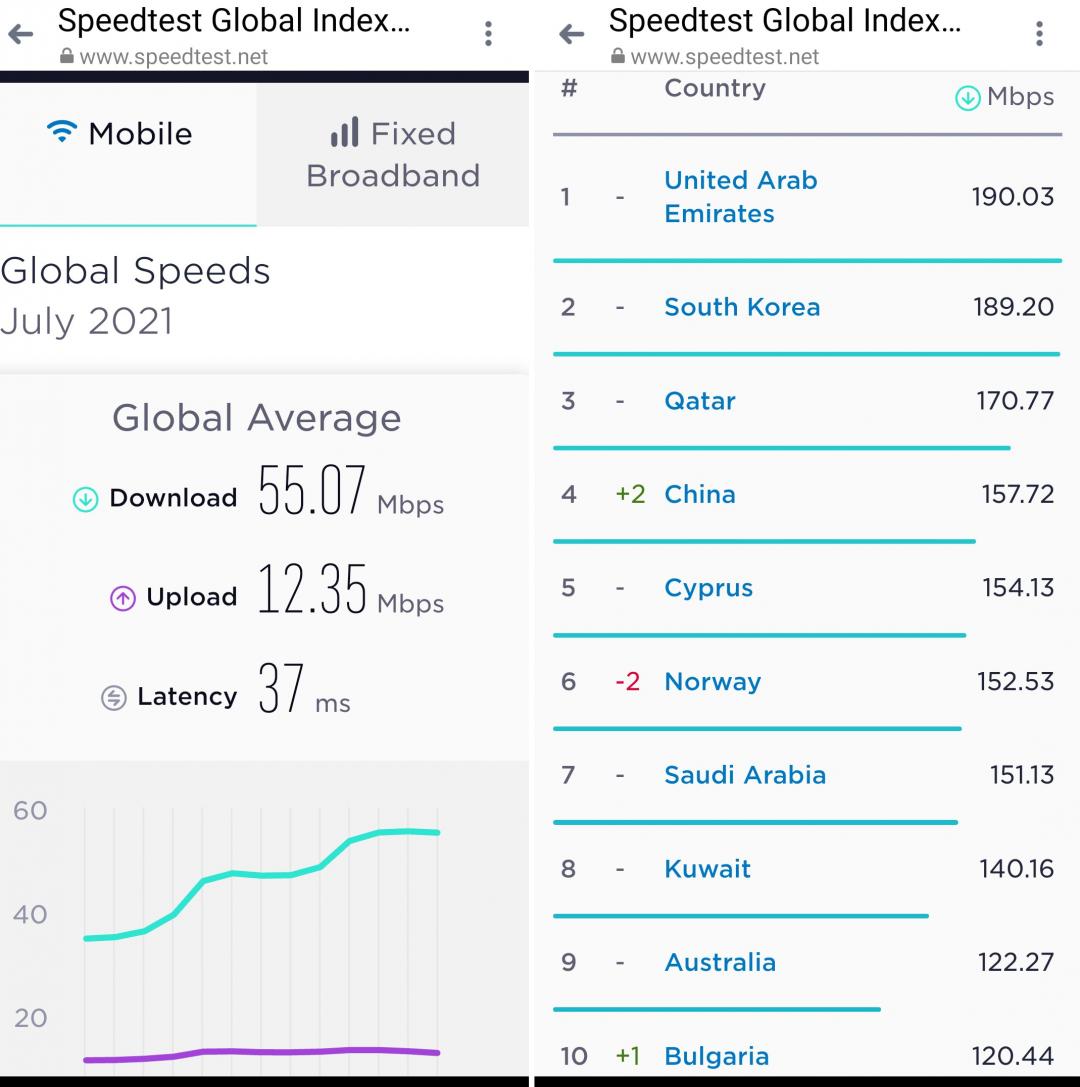Open the China country link
The image size is (1080, 1087).
(x=700, y=494)
